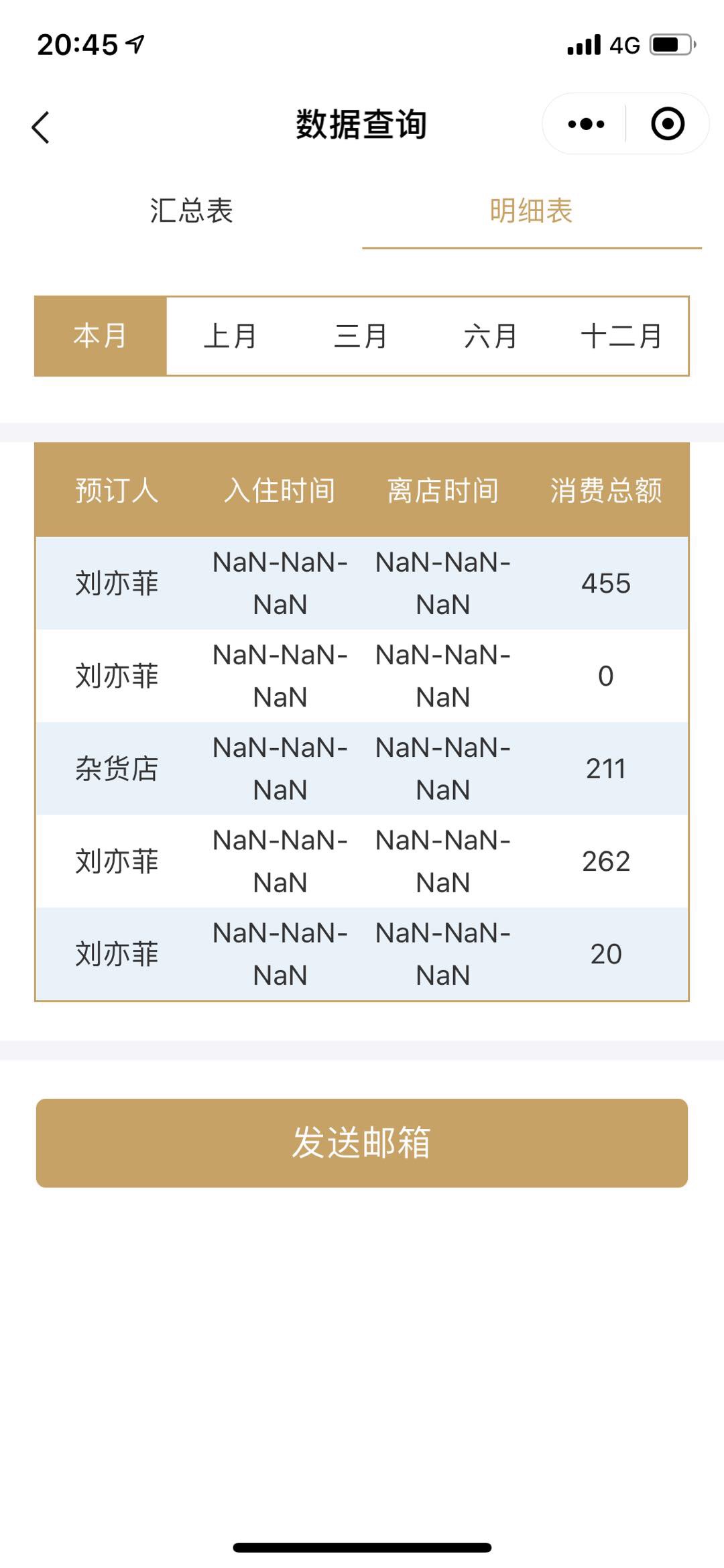This screenshot has height=1568, width=724.
Task: Select the 明细表 tab
Action: click(x=531, y=210)
